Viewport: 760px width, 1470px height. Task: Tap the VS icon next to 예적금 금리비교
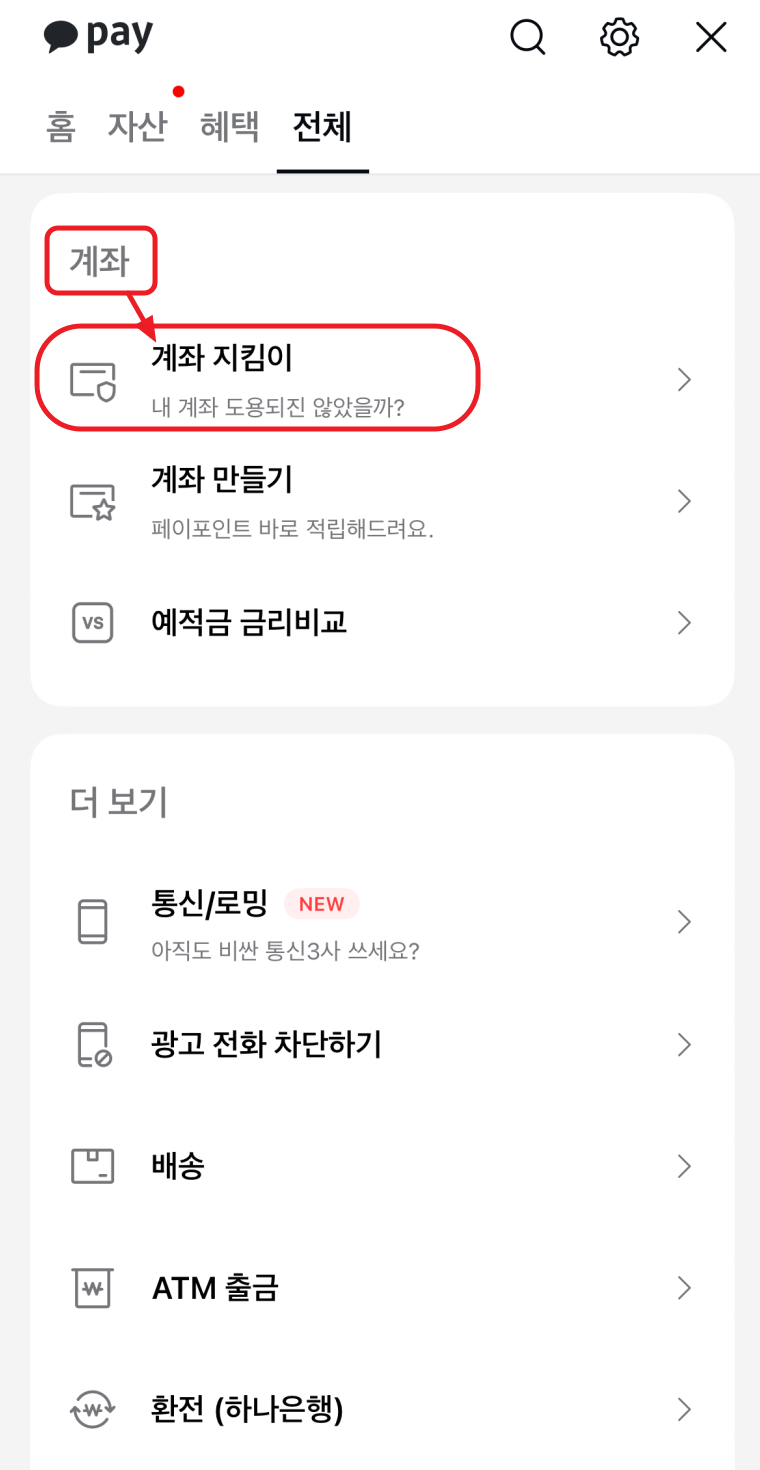pyautogui.click(x=92, y=622)
